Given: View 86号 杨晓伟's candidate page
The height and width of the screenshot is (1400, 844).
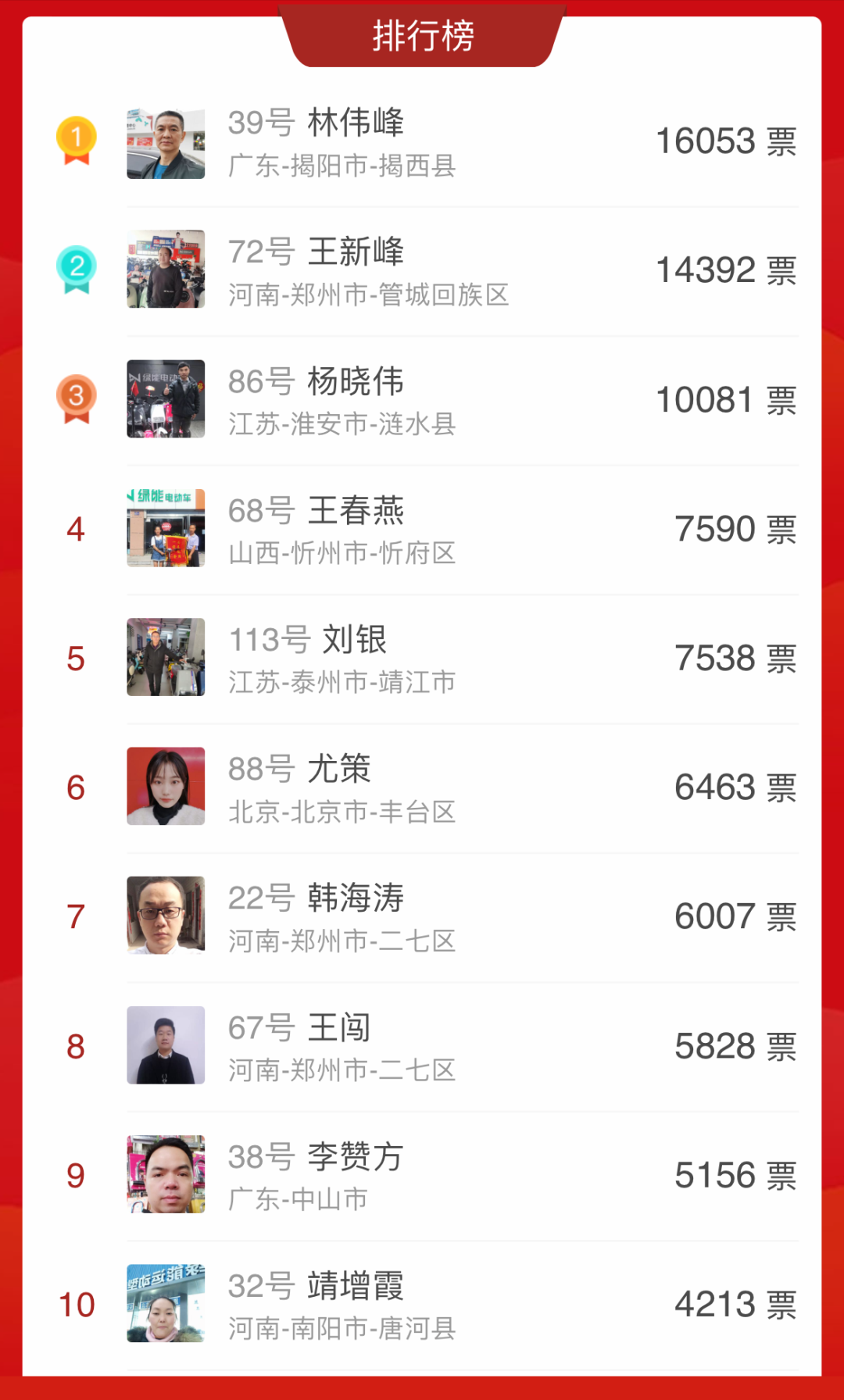Looking at the screenshot, I should tap(422, 400).
